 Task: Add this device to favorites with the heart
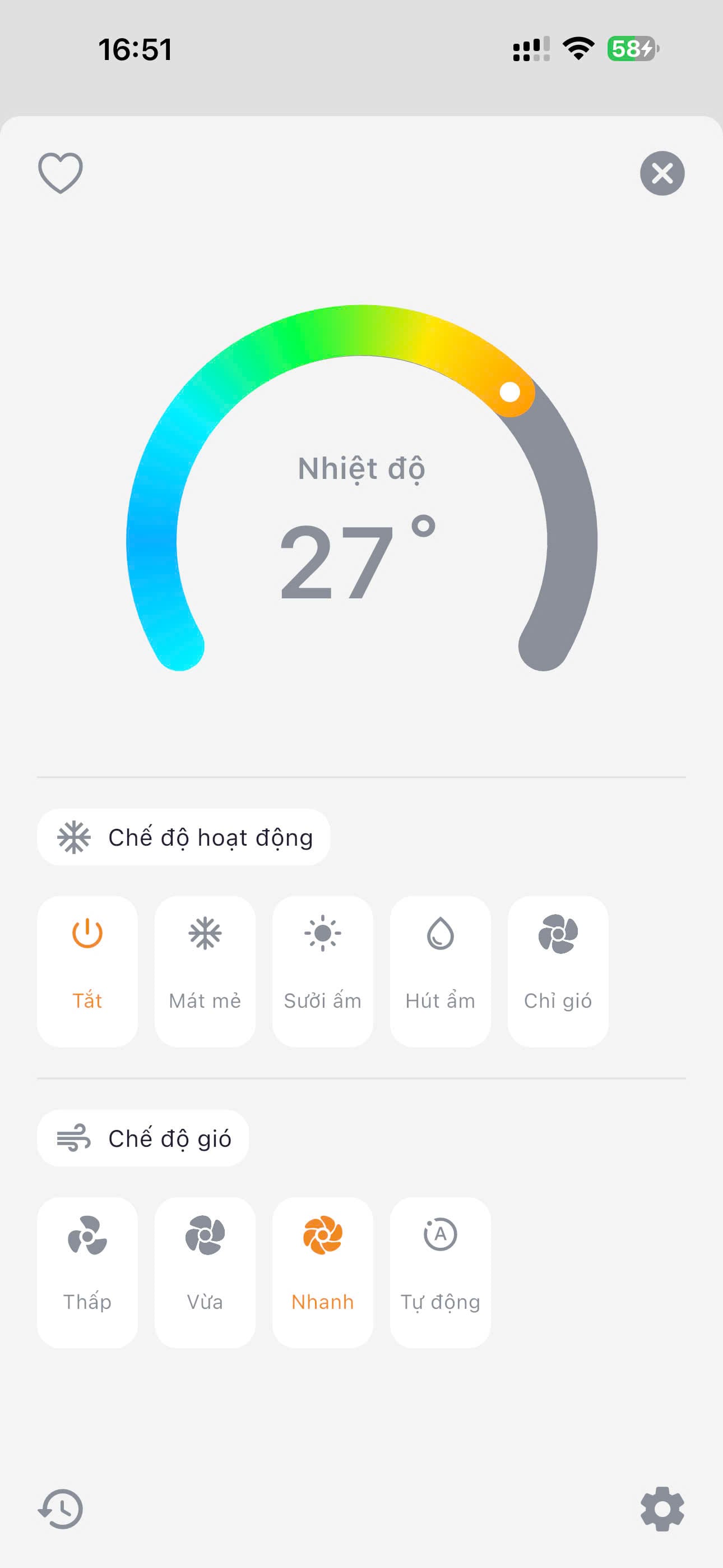click(61, 173)
